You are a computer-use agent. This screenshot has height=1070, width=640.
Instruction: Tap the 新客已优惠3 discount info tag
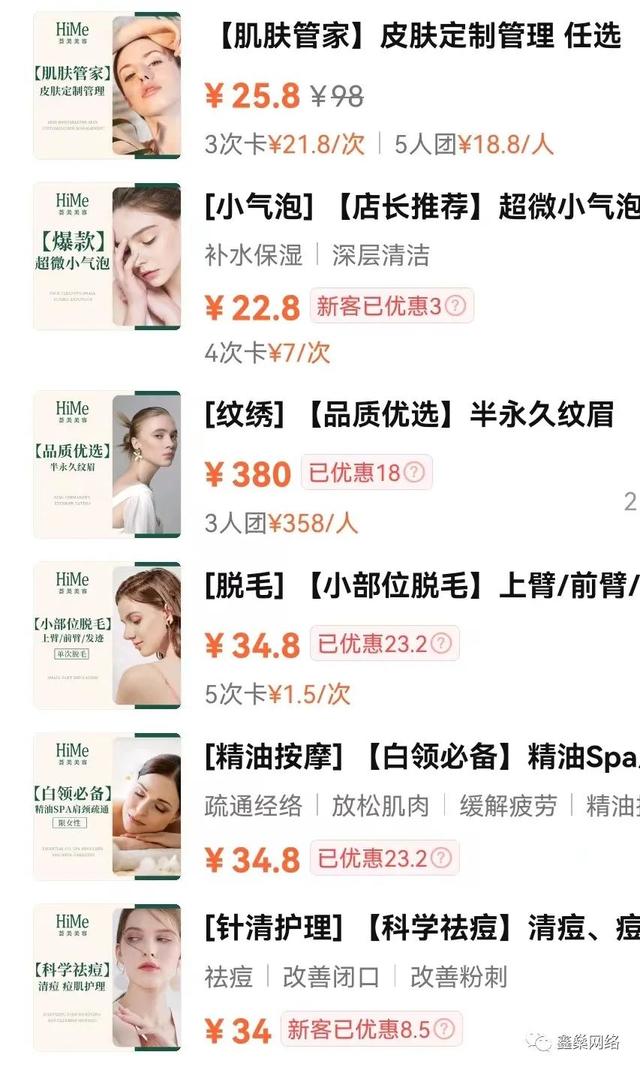coord(391,306)
